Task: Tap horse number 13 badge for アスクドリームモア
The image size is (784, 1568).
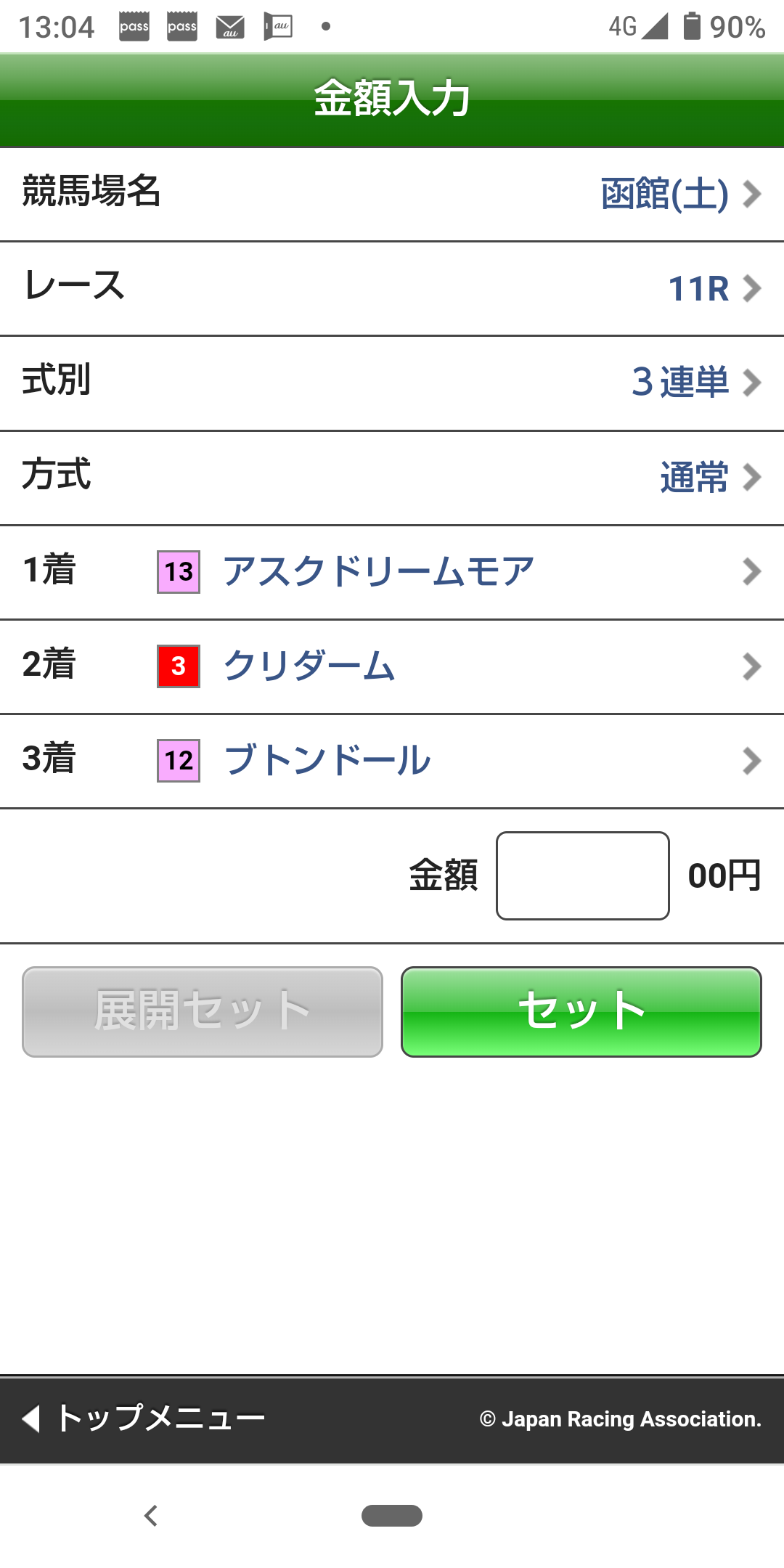Action: 178,573
